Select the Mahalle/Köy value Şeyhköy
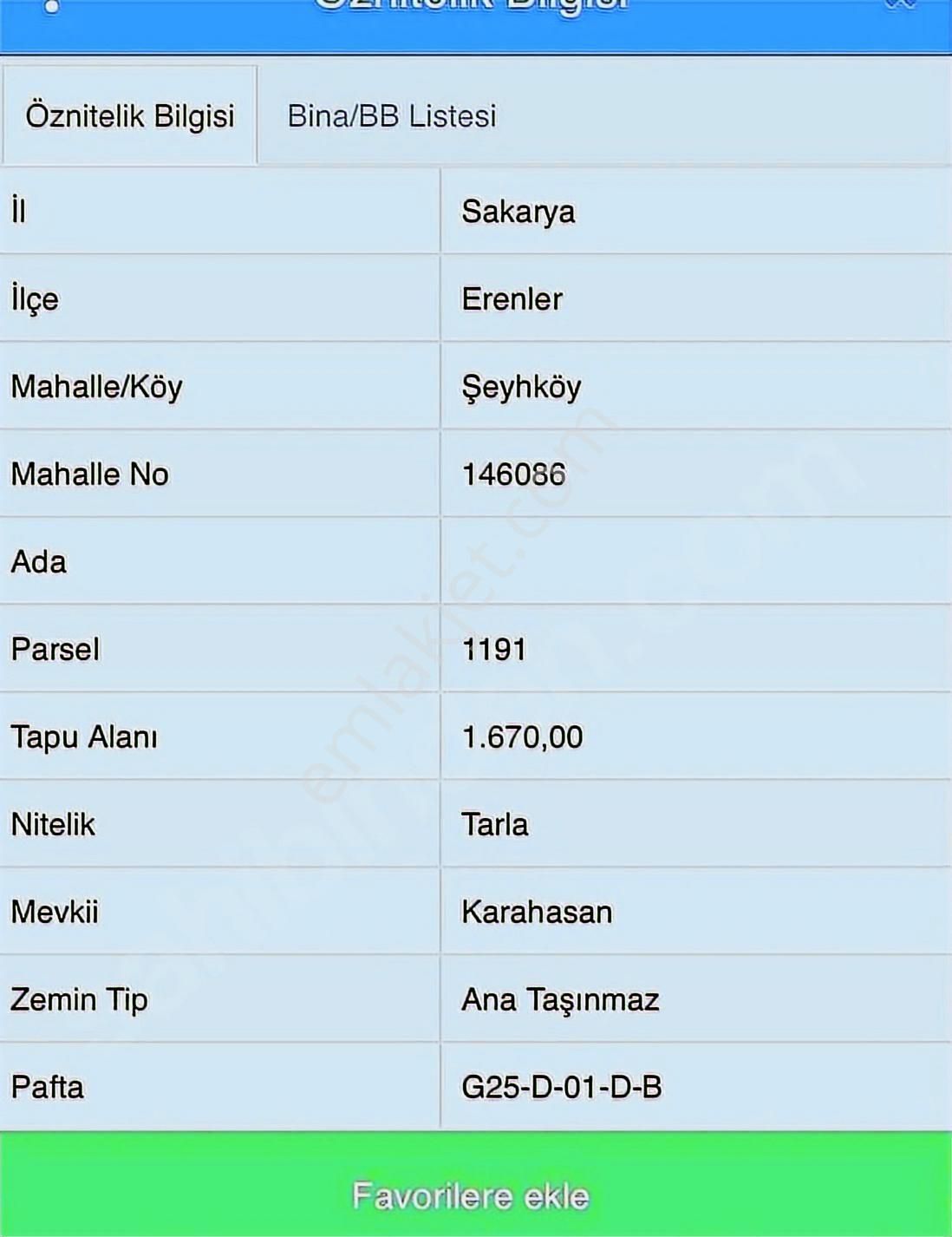 pyautogui.click(x=521, y=386)
